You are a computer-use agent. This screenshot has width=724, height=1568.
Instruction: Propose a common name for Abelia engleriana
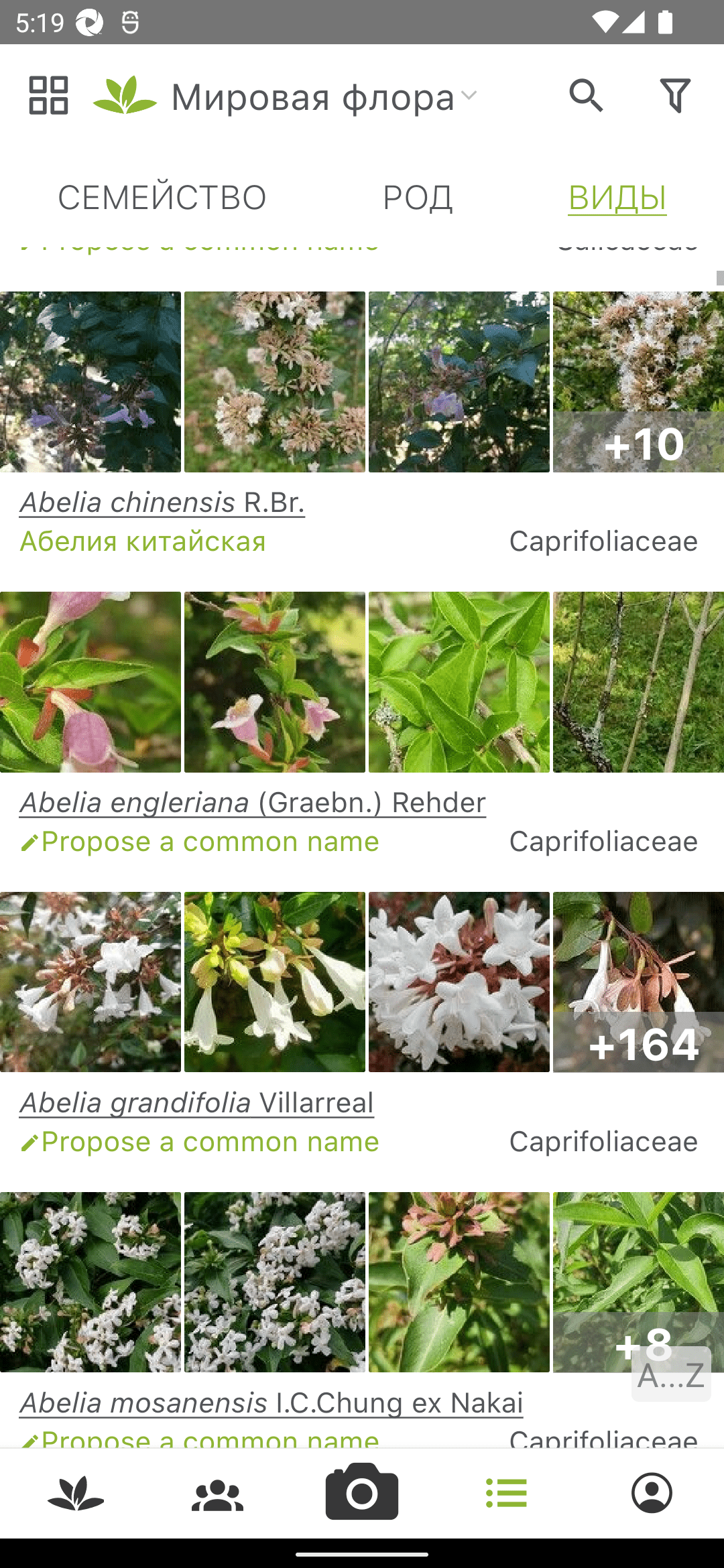coord(200,842)
